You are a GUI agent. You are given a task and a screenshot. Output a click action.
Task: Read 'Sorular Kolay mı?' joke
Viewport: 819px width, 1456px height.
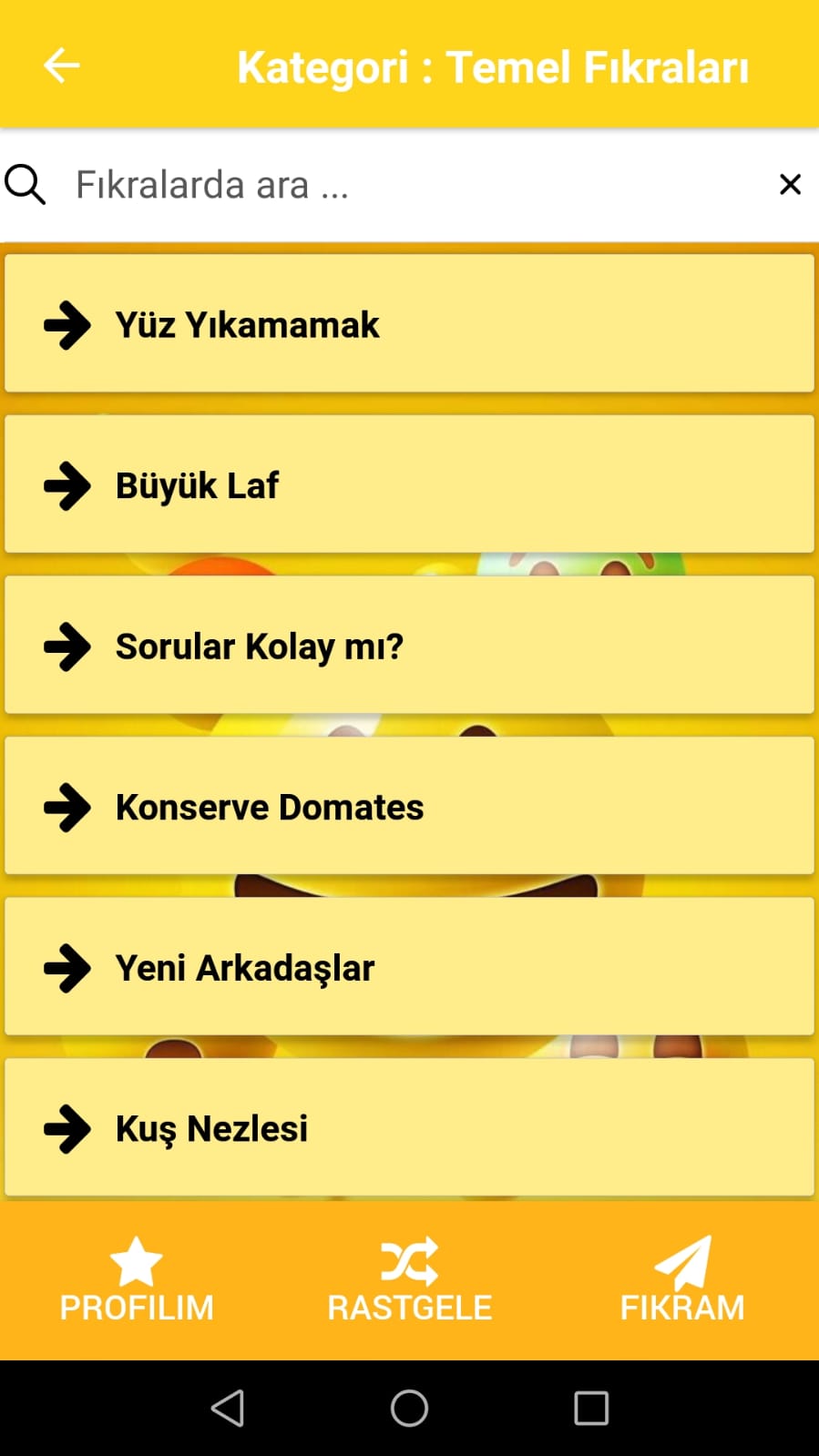point(409,646)
